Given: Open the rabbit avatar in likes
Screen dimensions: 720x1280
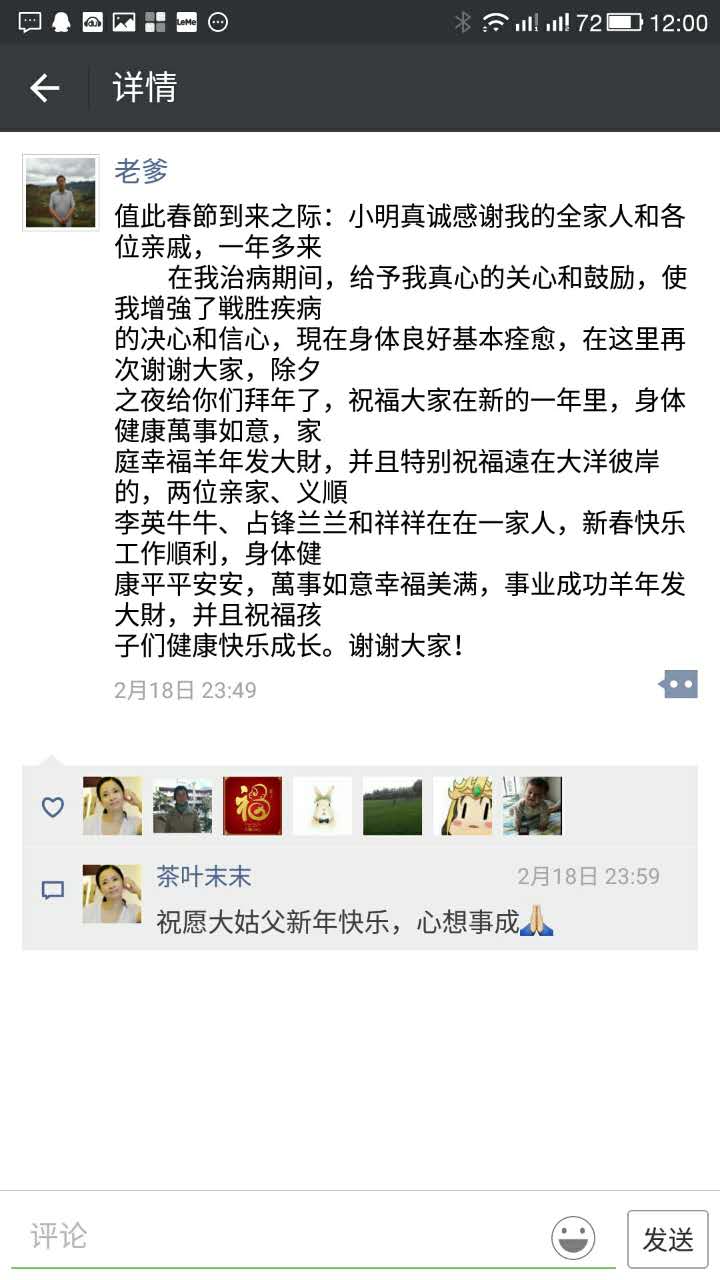Looking at the screenshot, I should pyautogui.click(x=322, y=806).
